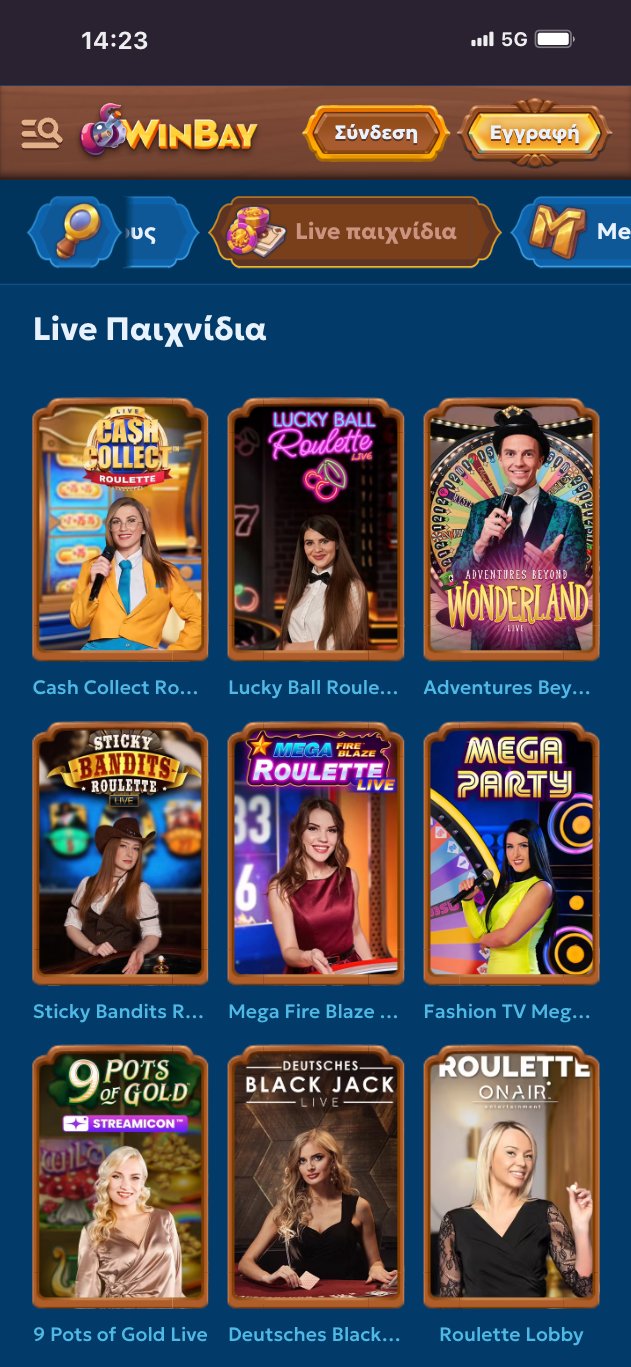This screenshot has height=1367, width=631.
Task: Open Adventures Beyond Wonderland tile
Action: [511, 530]
